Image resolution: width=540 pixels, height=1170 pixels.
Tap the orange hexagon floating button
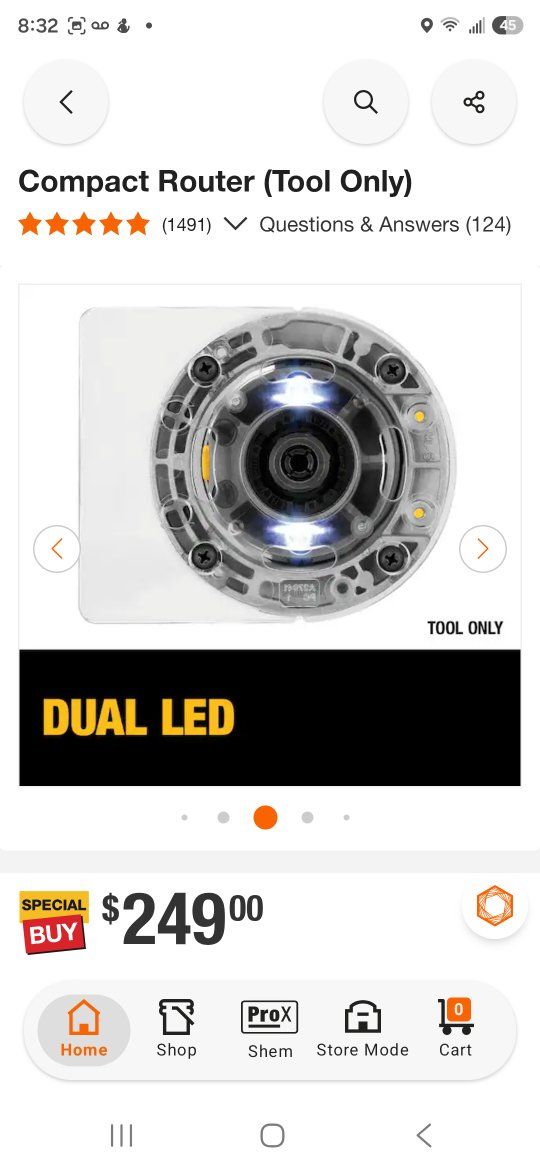[495, 905]
